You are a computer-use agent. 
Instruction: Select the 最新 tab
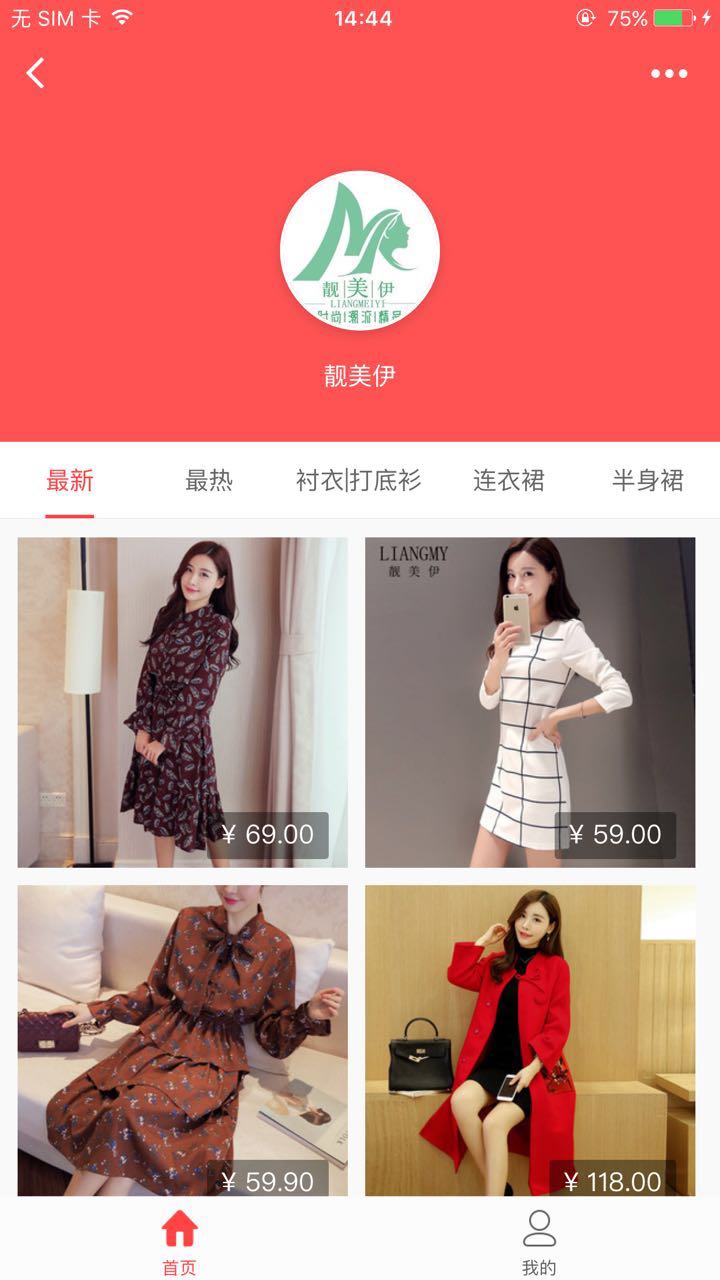[x=70, y=481]
